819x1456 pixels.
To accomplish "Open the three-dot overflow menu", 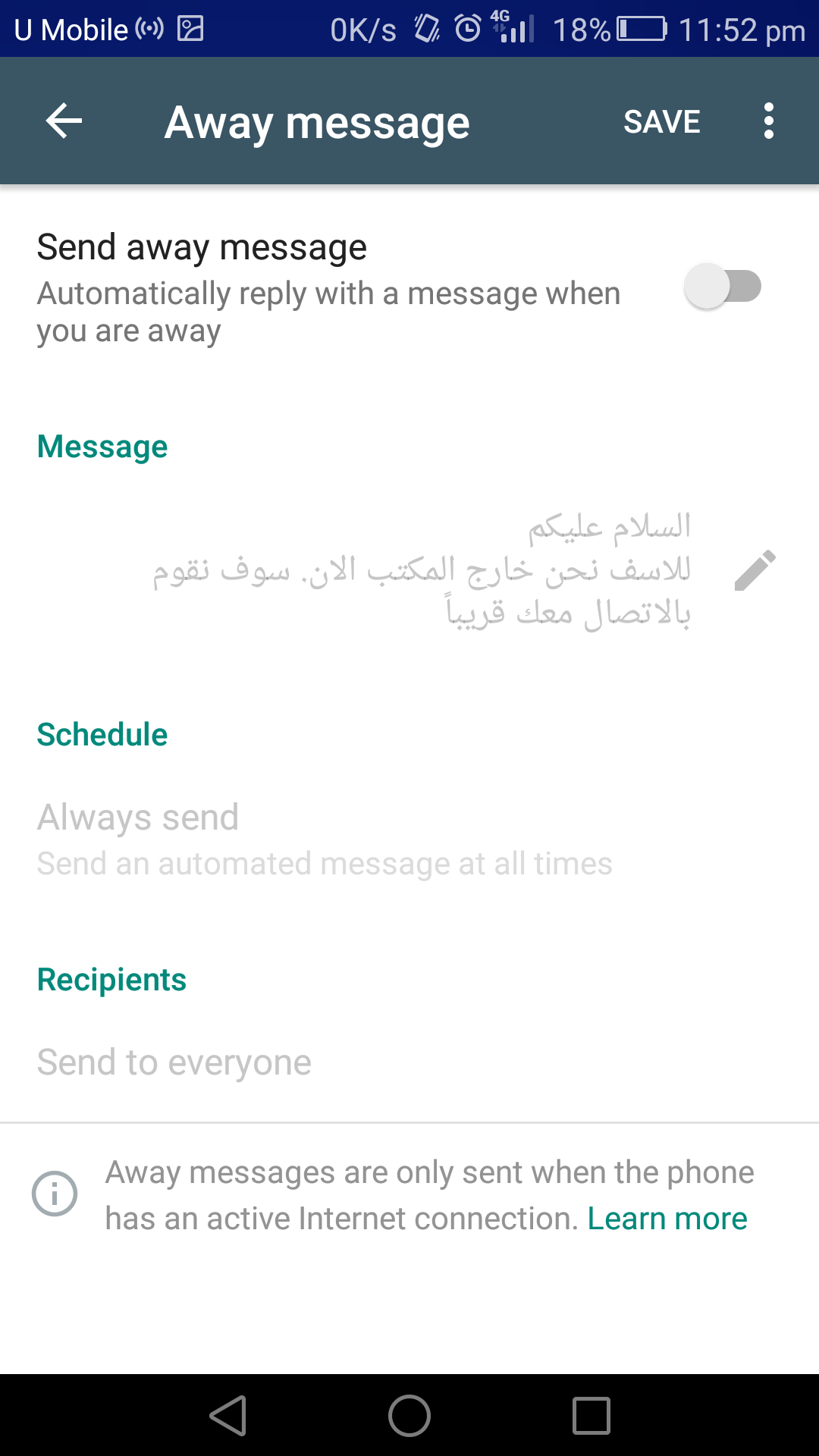I will 769,121.
